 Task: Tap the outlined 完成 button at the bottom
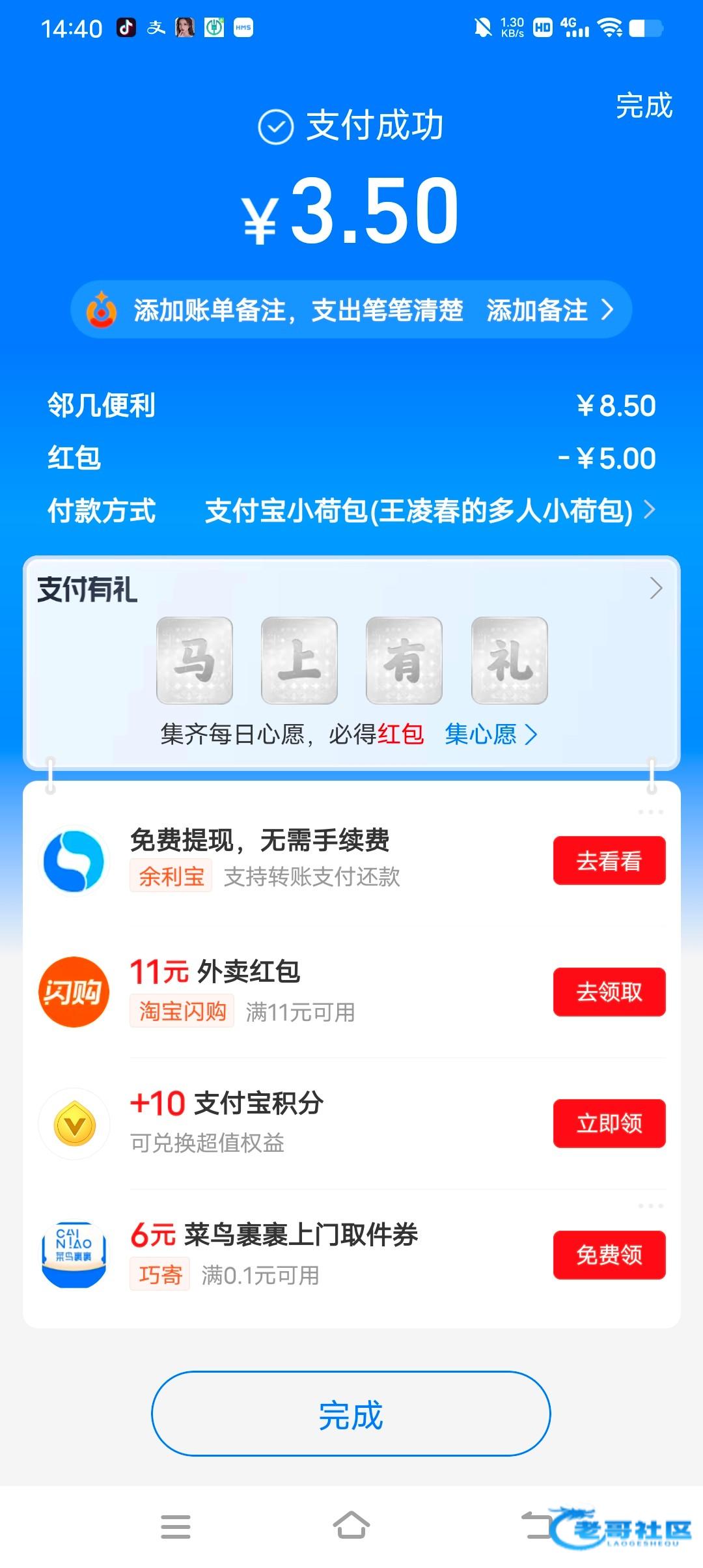tap(351, 1414)
